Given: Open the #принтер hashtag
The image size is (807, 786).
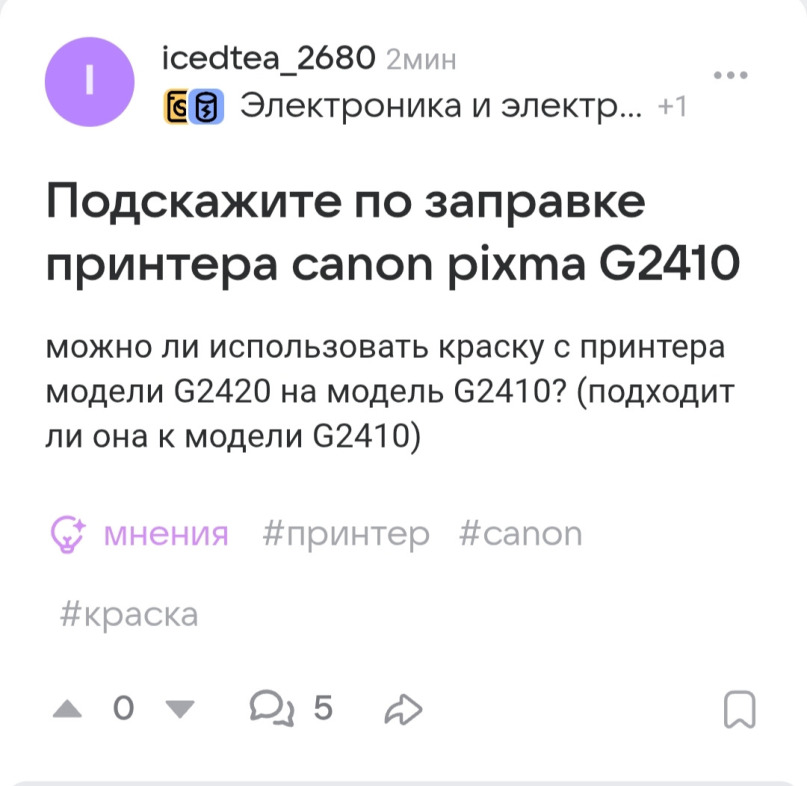Looking at the screenshot, I should pyautogui.click(x=346, y=534).
